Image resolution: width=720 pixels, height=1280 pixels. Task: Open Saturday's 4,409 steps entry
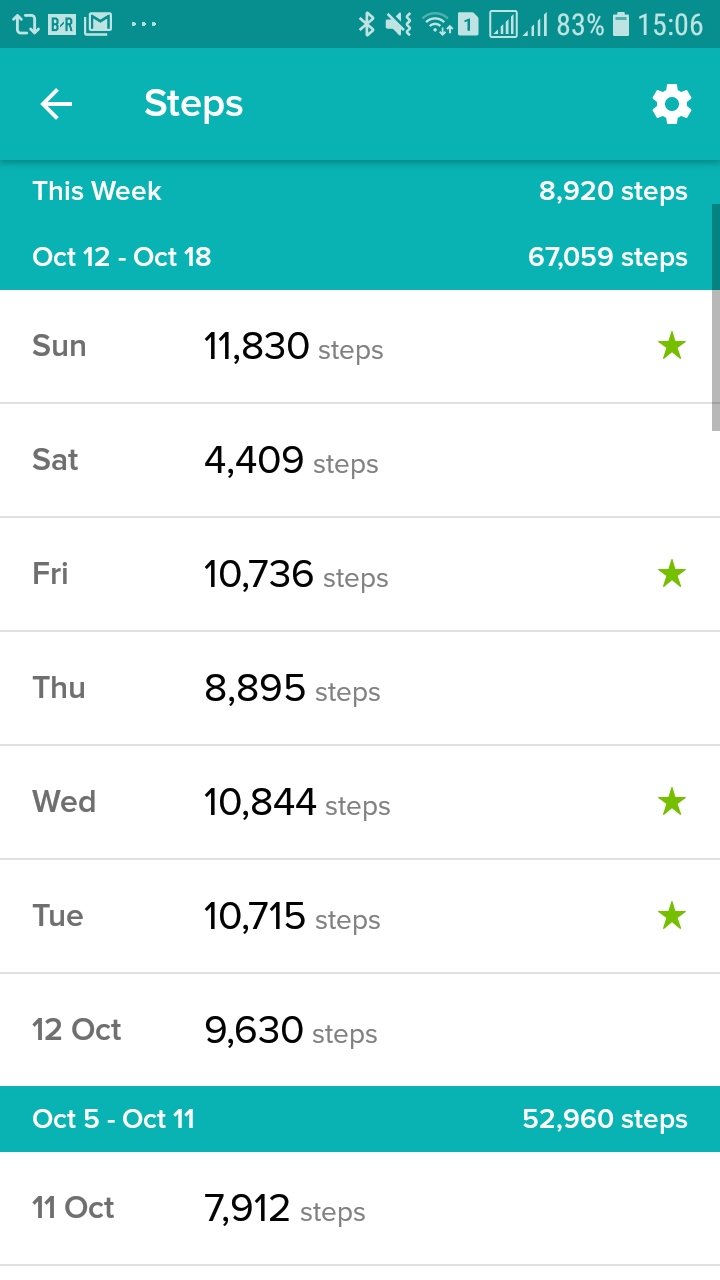(x=360, y=461)
